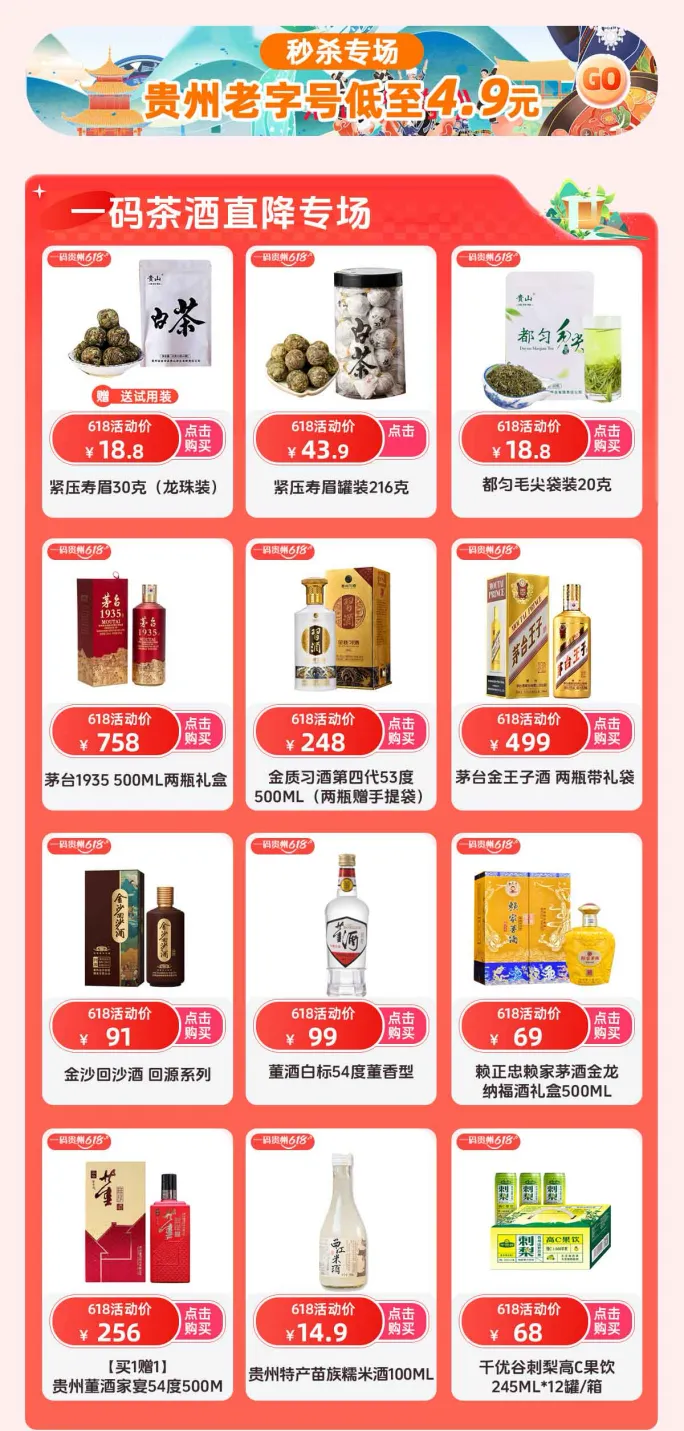The image size is (684, 1431).
Task: Buy 紧压寿眉30克 龙珠装 via 点击购买
Action: tap(199, 439)
